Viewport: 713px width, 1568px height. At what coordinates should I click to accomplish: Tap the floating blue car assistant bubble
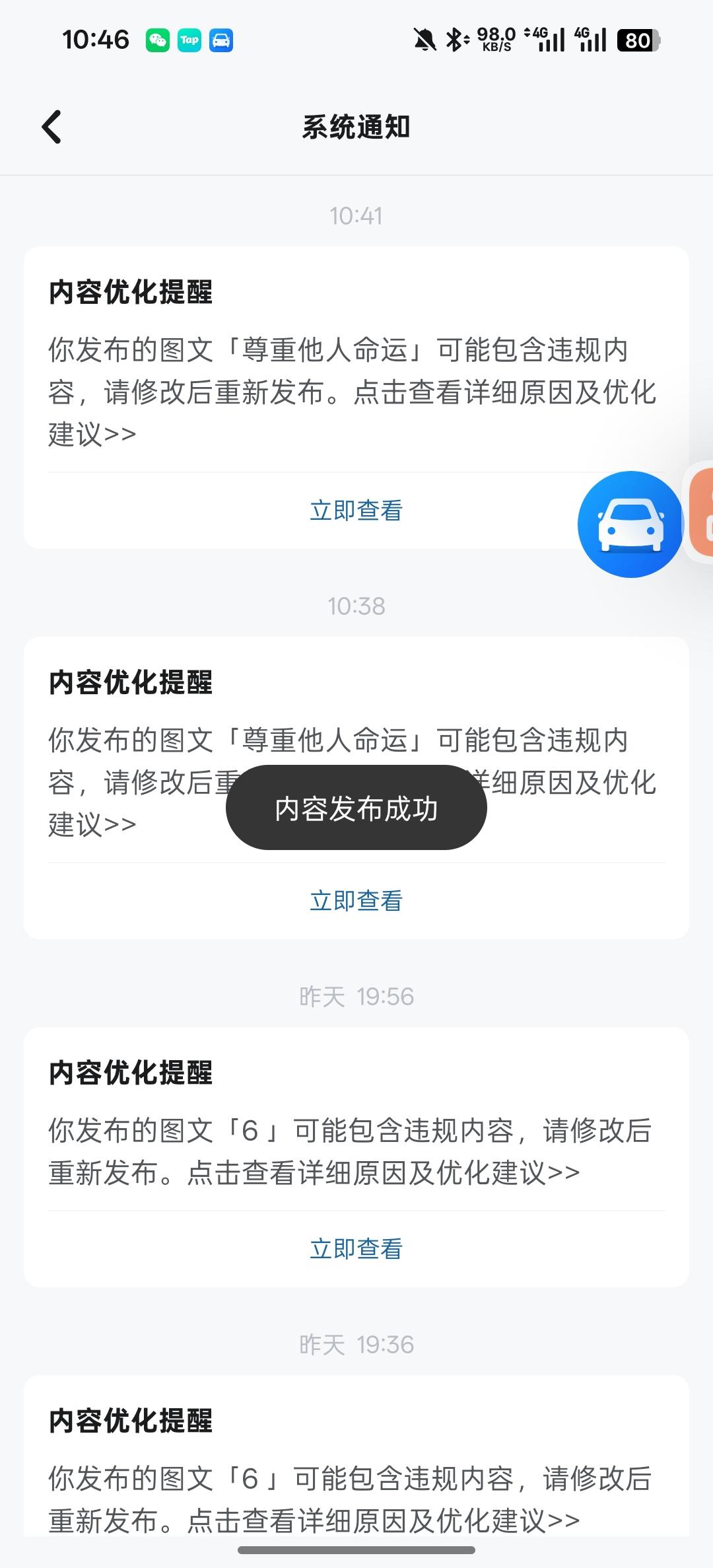click(630, 522)
